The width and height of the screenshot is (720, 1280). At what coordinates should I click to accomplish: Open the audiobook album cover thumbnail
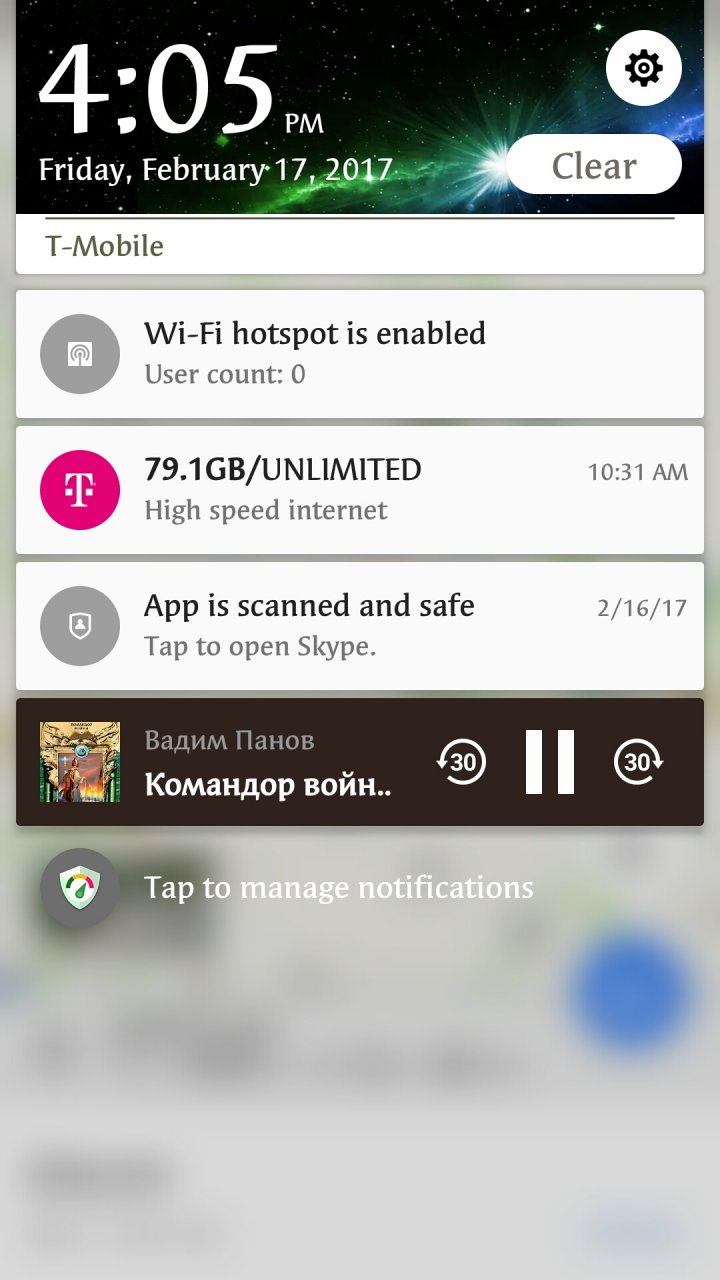(x=80, y=762)
